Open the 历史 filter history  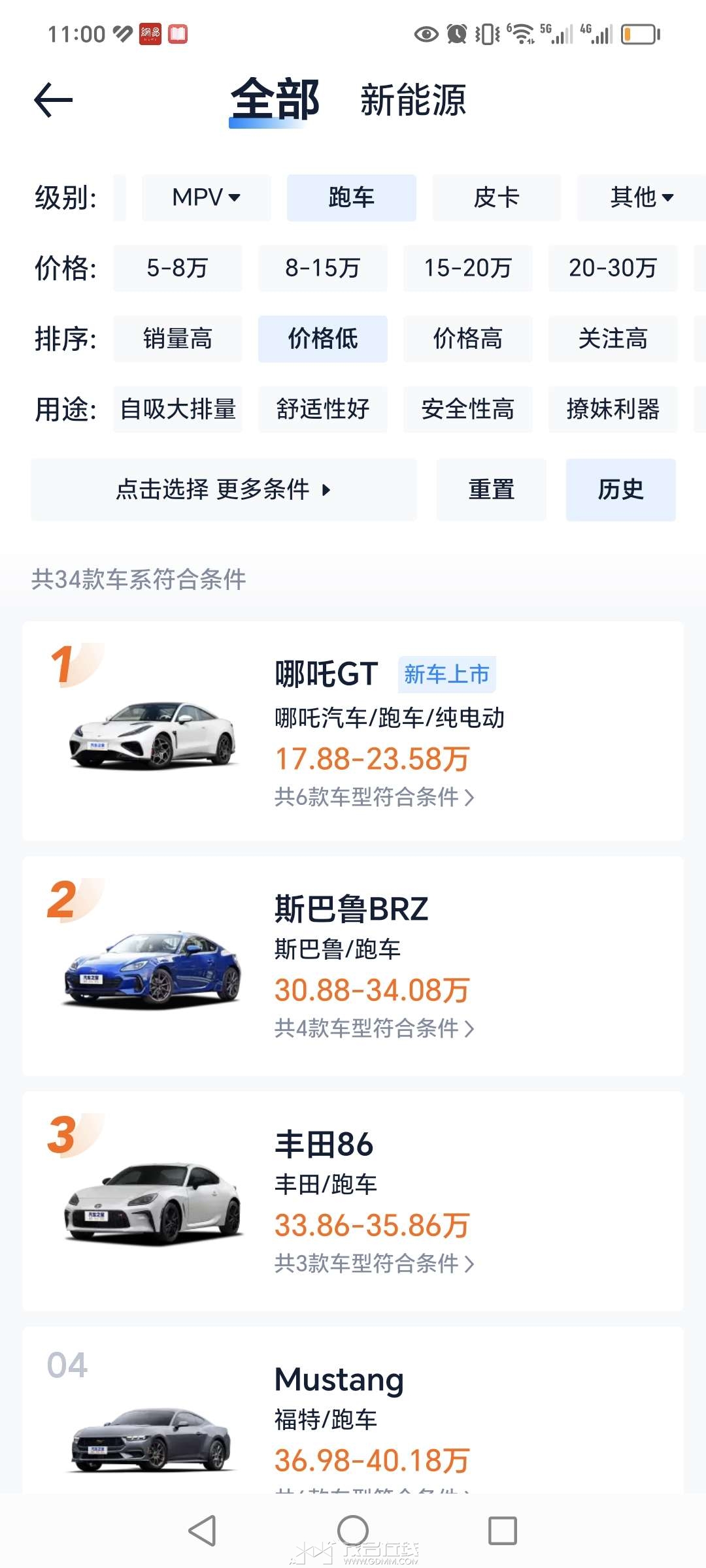tap(621, 489)
